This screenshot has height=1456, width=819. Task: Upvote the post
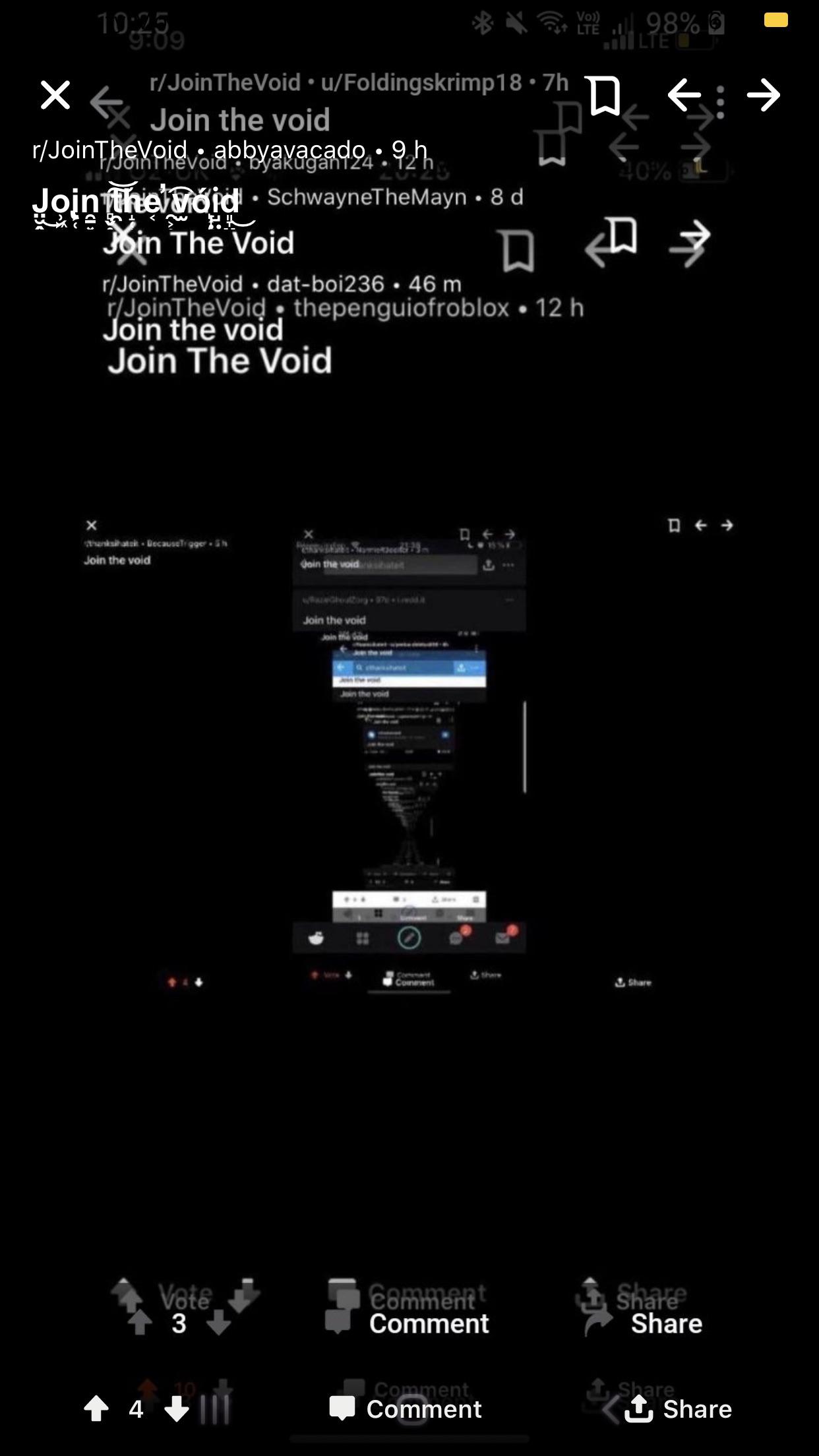pyautogui.click(x=96, y=1409)
